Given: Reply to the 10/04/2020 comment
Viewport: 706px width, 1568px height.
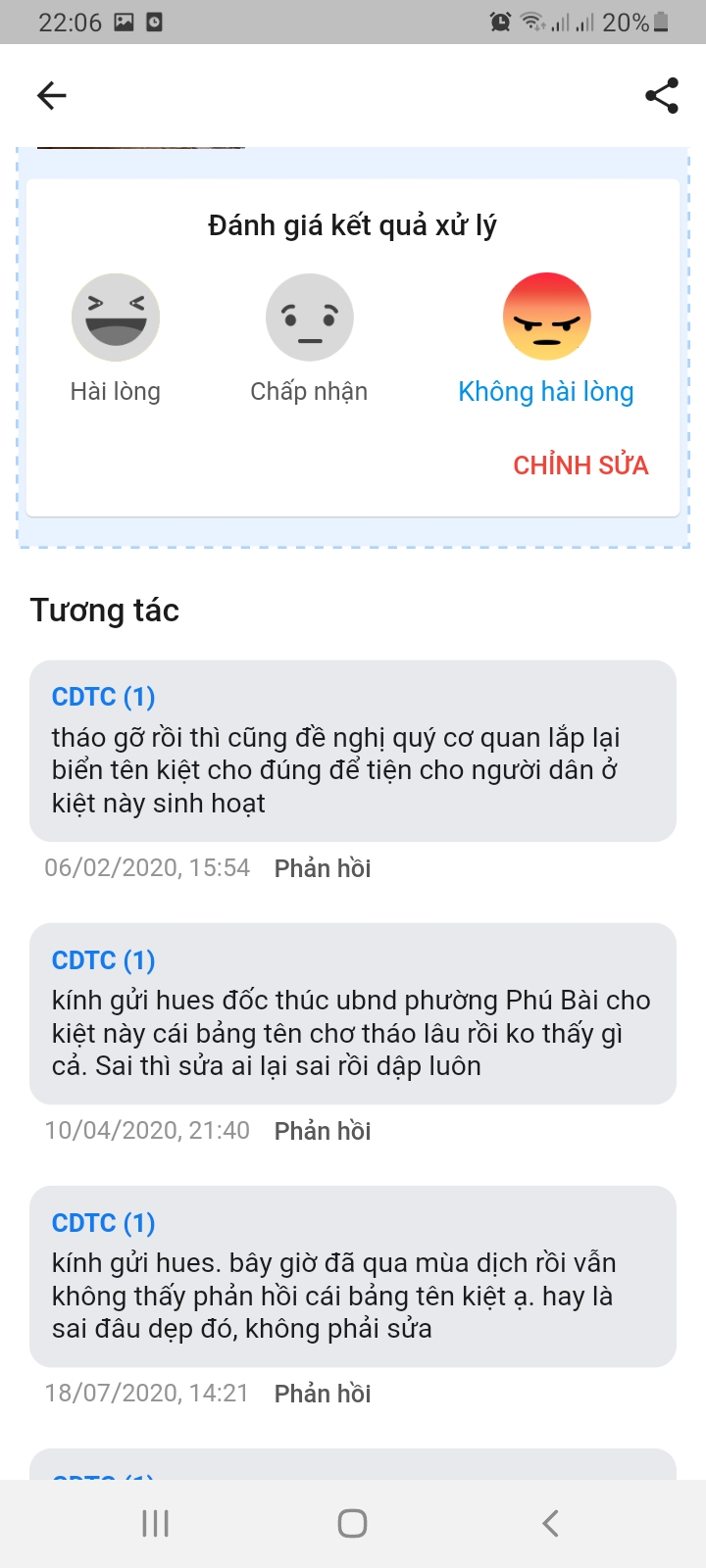Looking at the screenshot, I should [x=323, y=1131].
